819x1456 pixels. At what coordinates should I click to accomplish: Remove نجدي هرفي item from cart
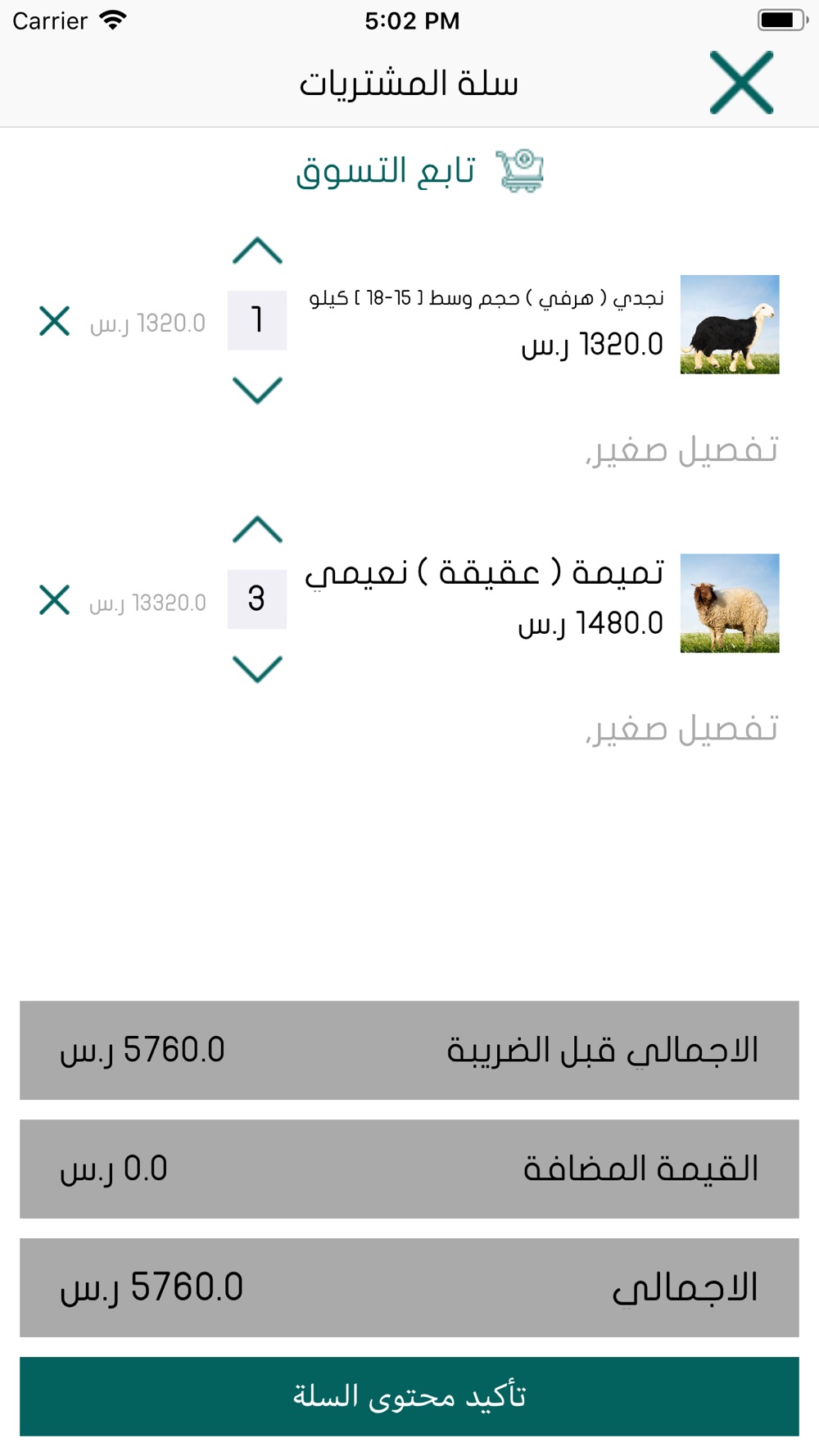coord(54,321)
